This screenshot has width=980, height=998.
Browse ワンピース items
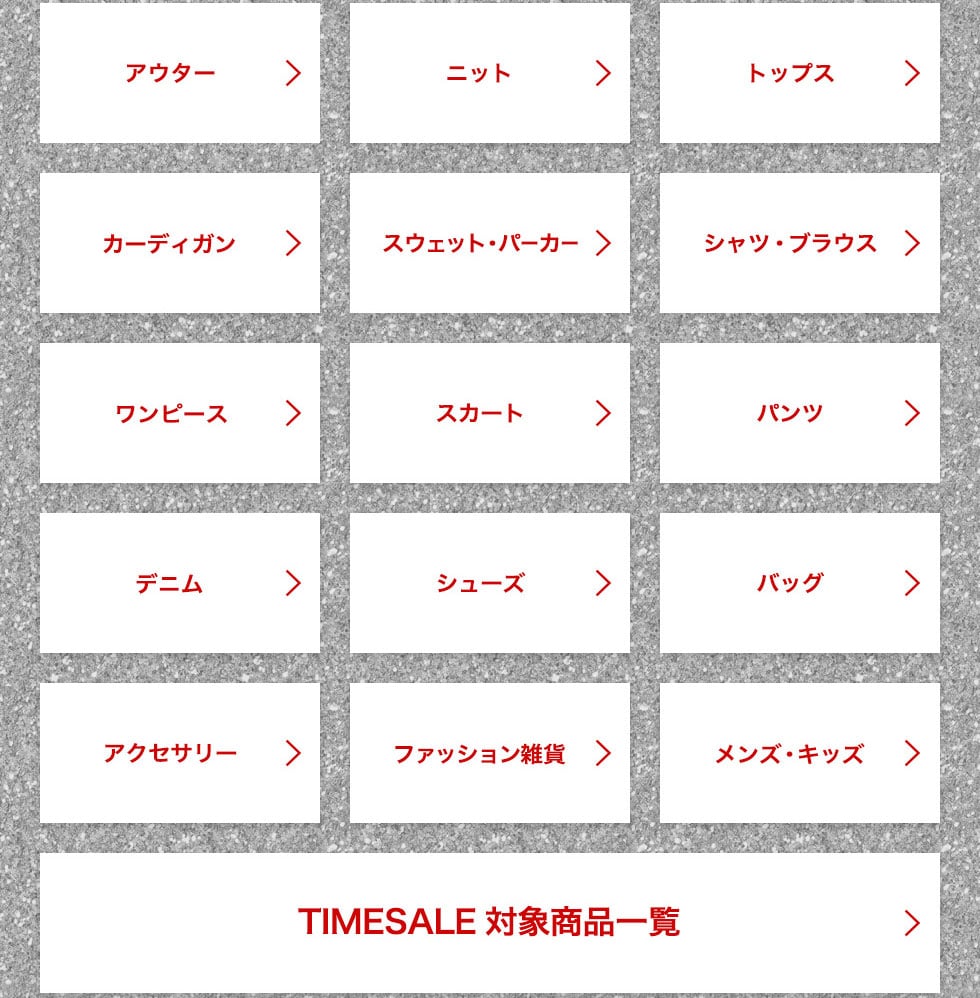click(x=180, y=413)
